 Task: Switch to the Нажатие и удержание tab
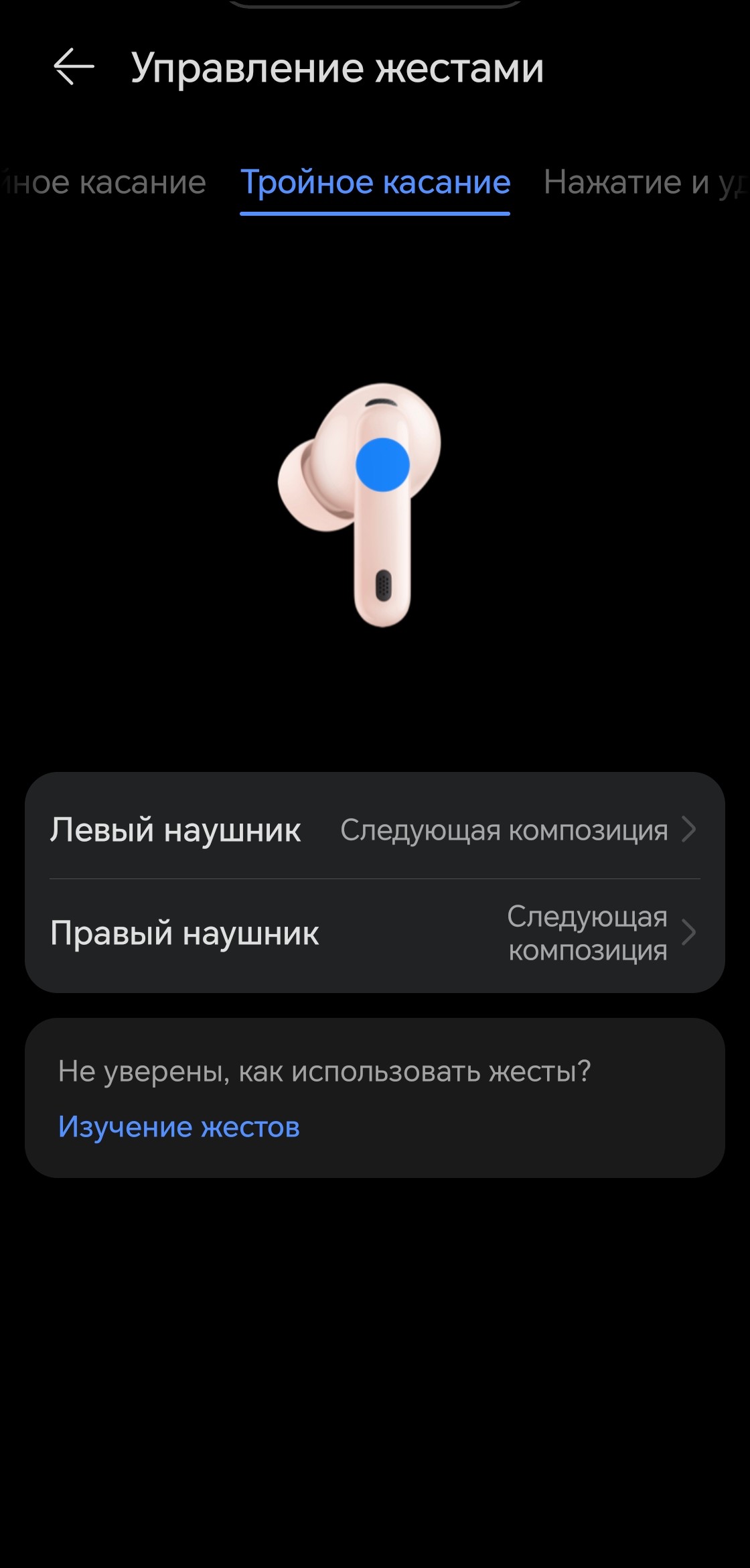644,182
